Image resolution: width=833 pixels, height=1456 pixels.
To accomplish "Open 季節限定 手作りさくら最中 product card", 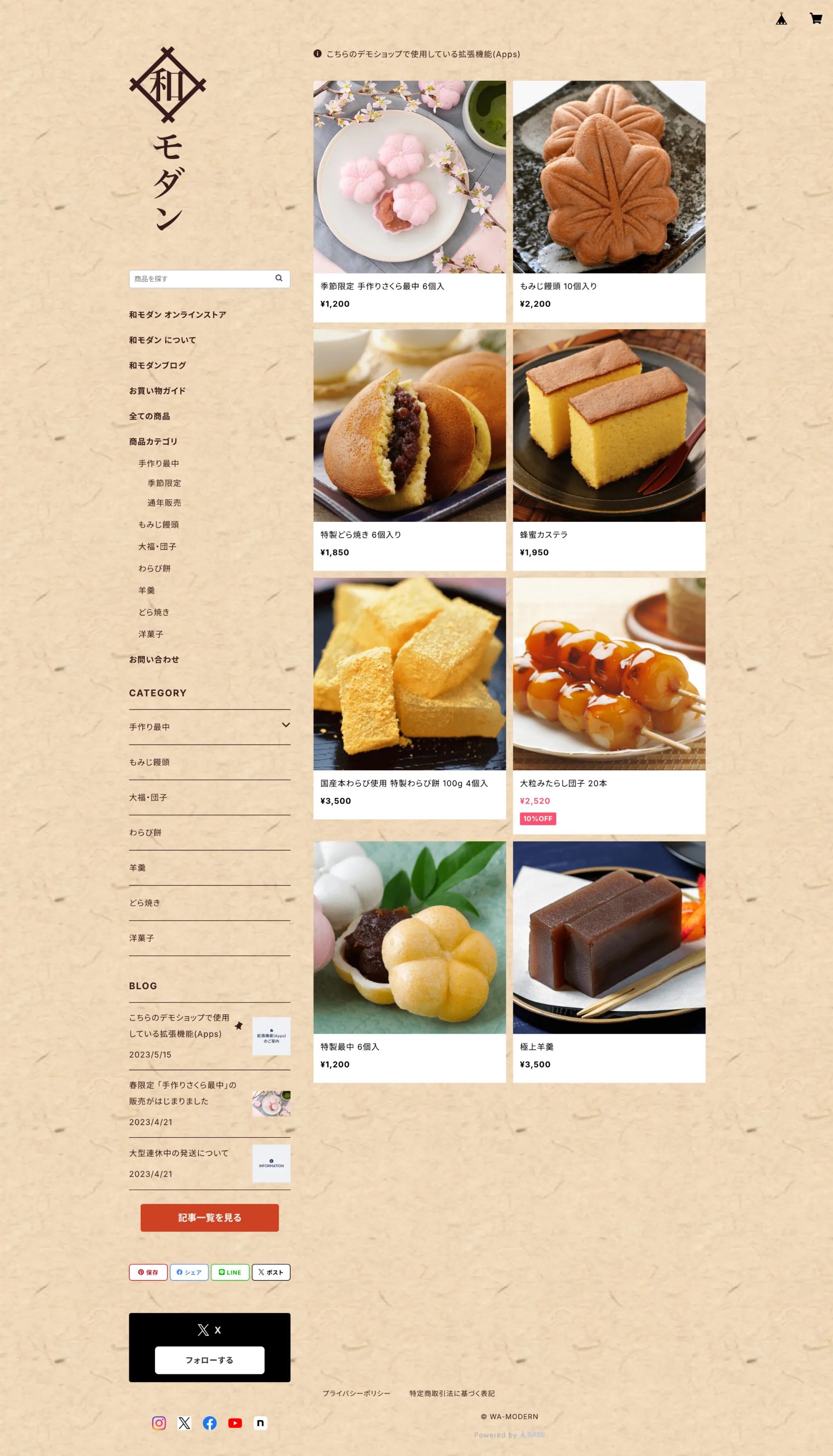I will tap(409, 200).
